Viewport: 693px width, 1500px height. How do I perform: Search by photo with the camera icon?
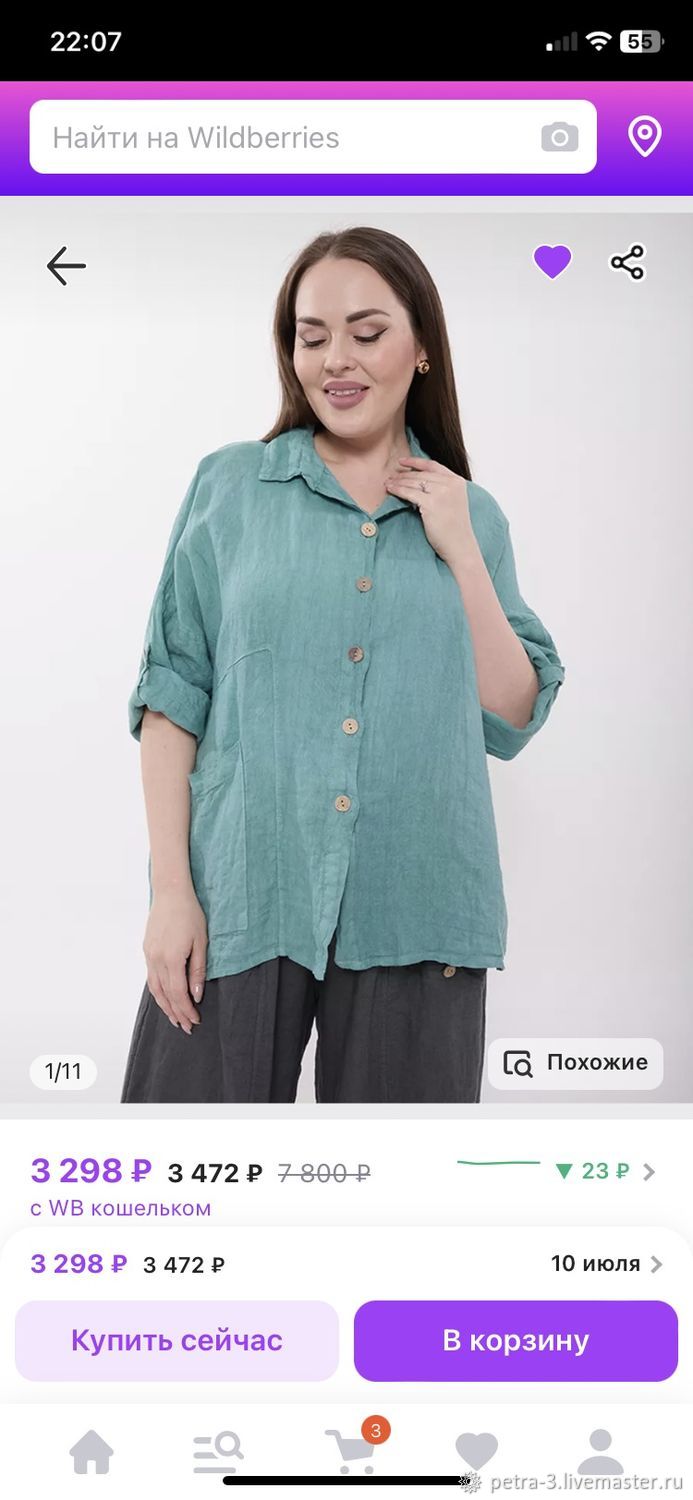coord(559,138)
